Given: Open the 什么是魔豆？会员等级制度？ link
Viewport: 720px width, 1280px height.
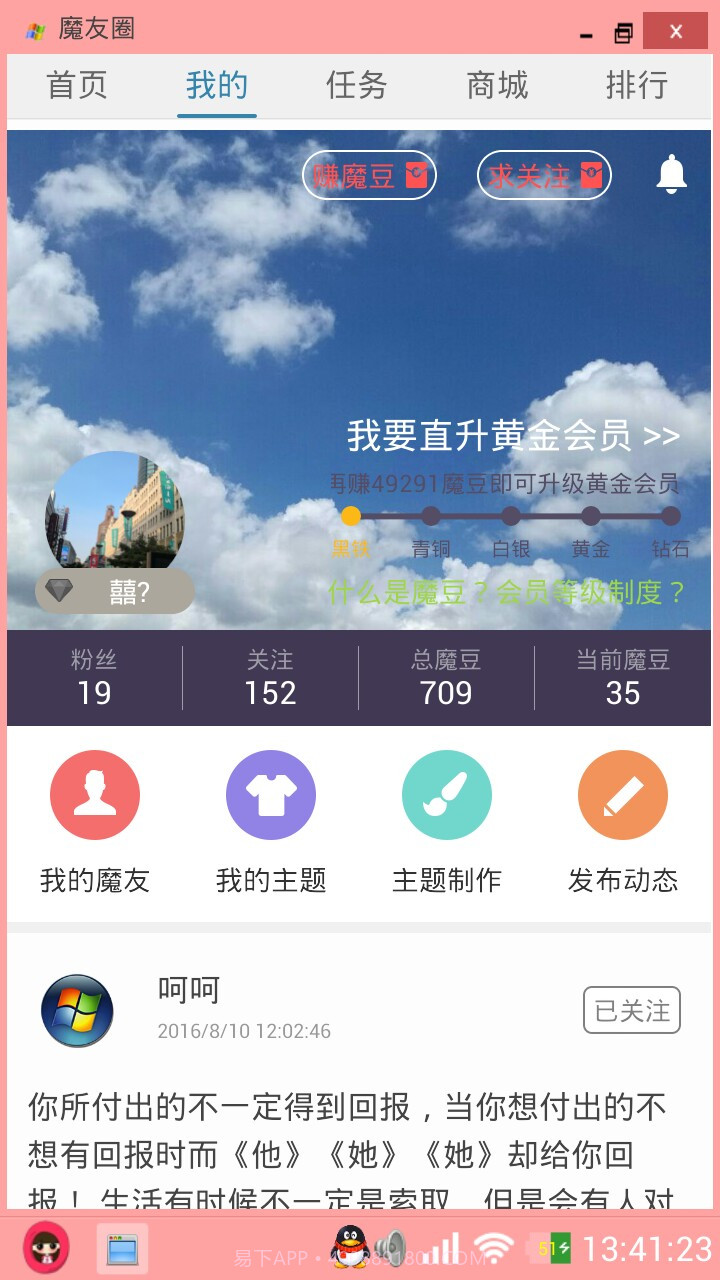Looking at the screenshot, I should click(504, 593).
